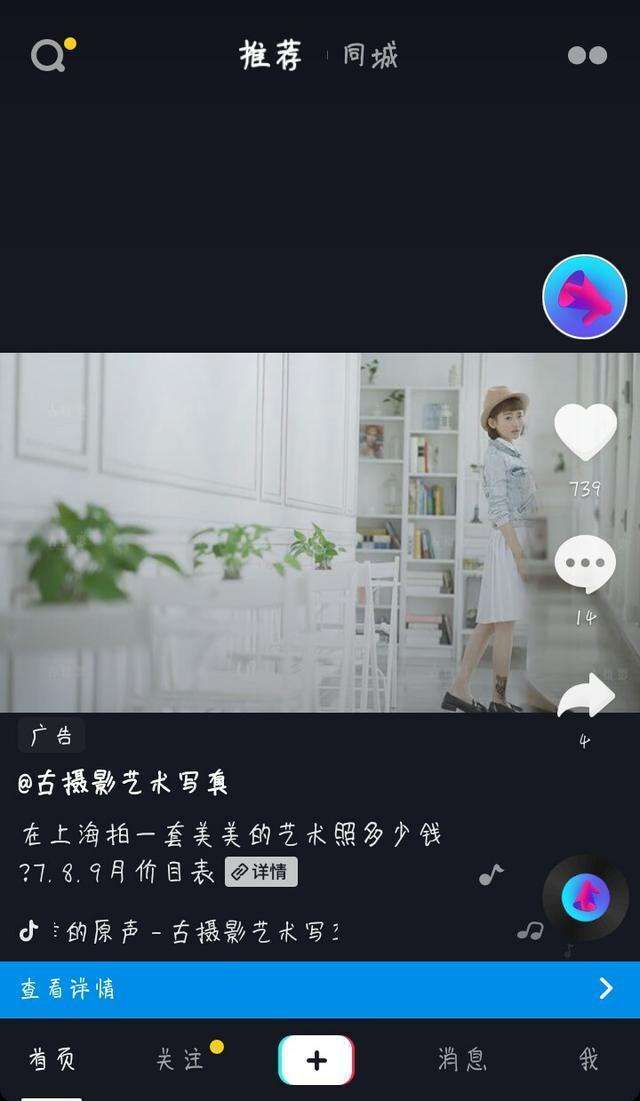Open the advertiser's round avatar

pos(584,297)
